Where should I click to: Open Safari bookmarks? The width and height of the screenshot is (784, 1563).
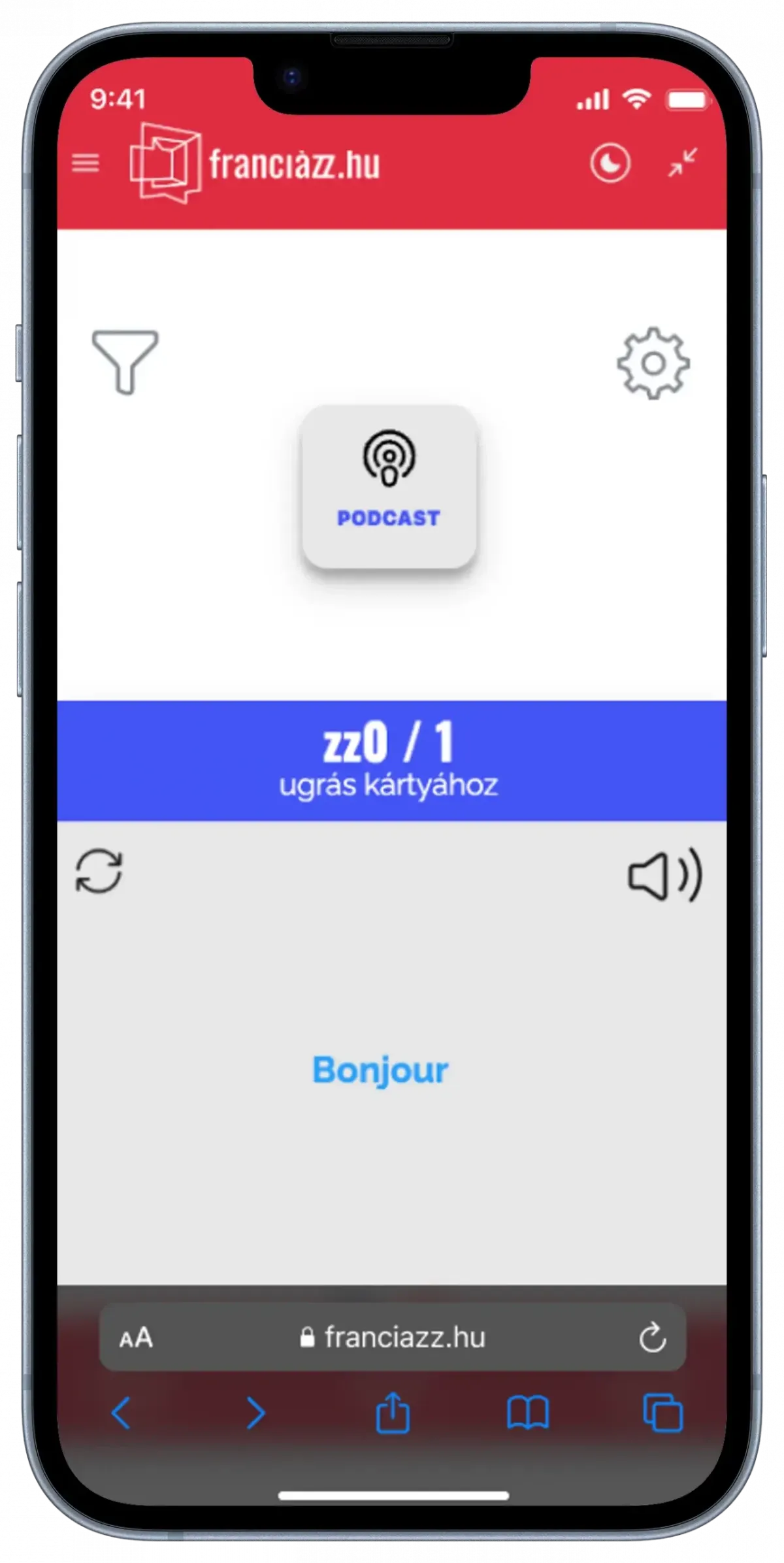(x=528, y=1413)
